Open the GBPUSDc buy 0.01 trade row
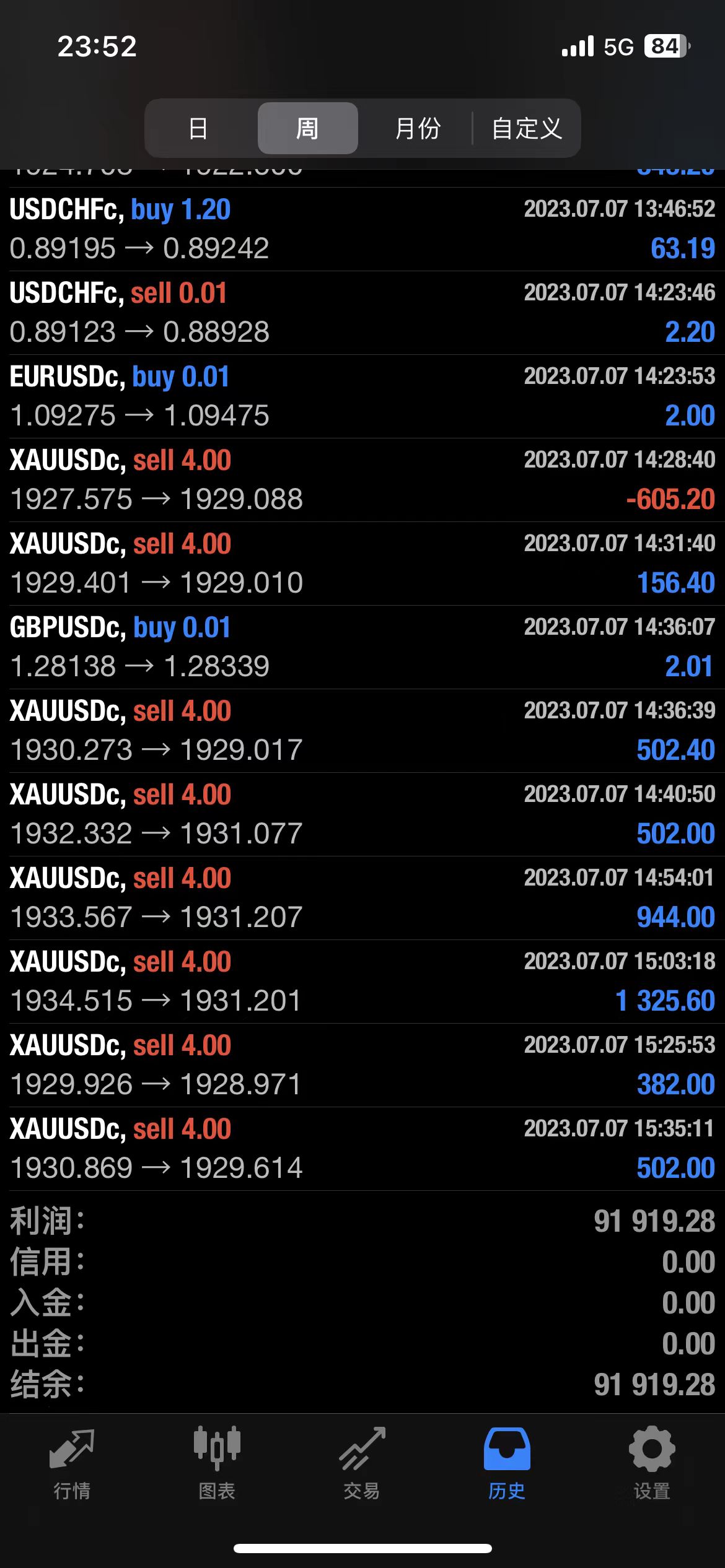Screen dimensions: 725x1568 tap(362, 647)
